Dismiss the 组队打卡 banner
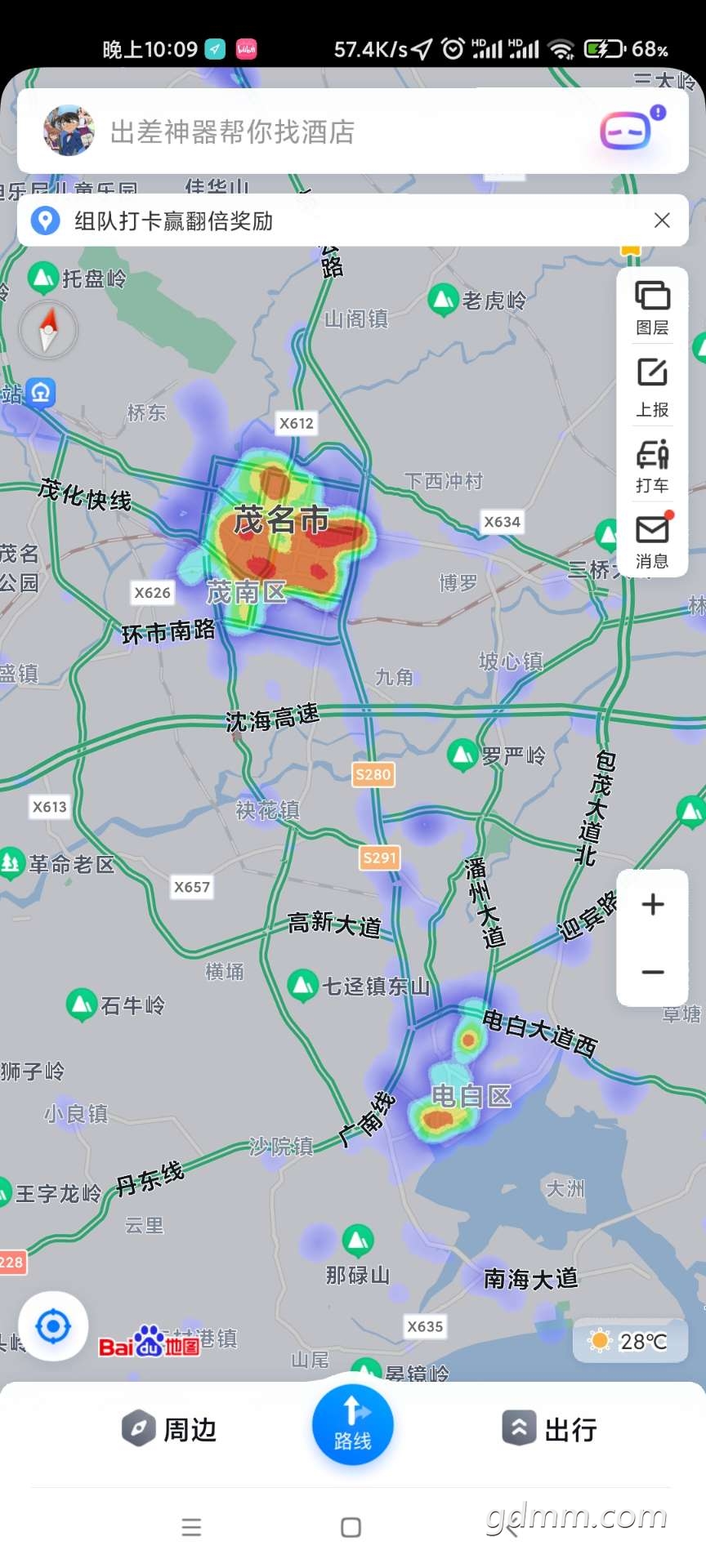The height and width of the screenshot is (1568, 706). pos(662,220)
